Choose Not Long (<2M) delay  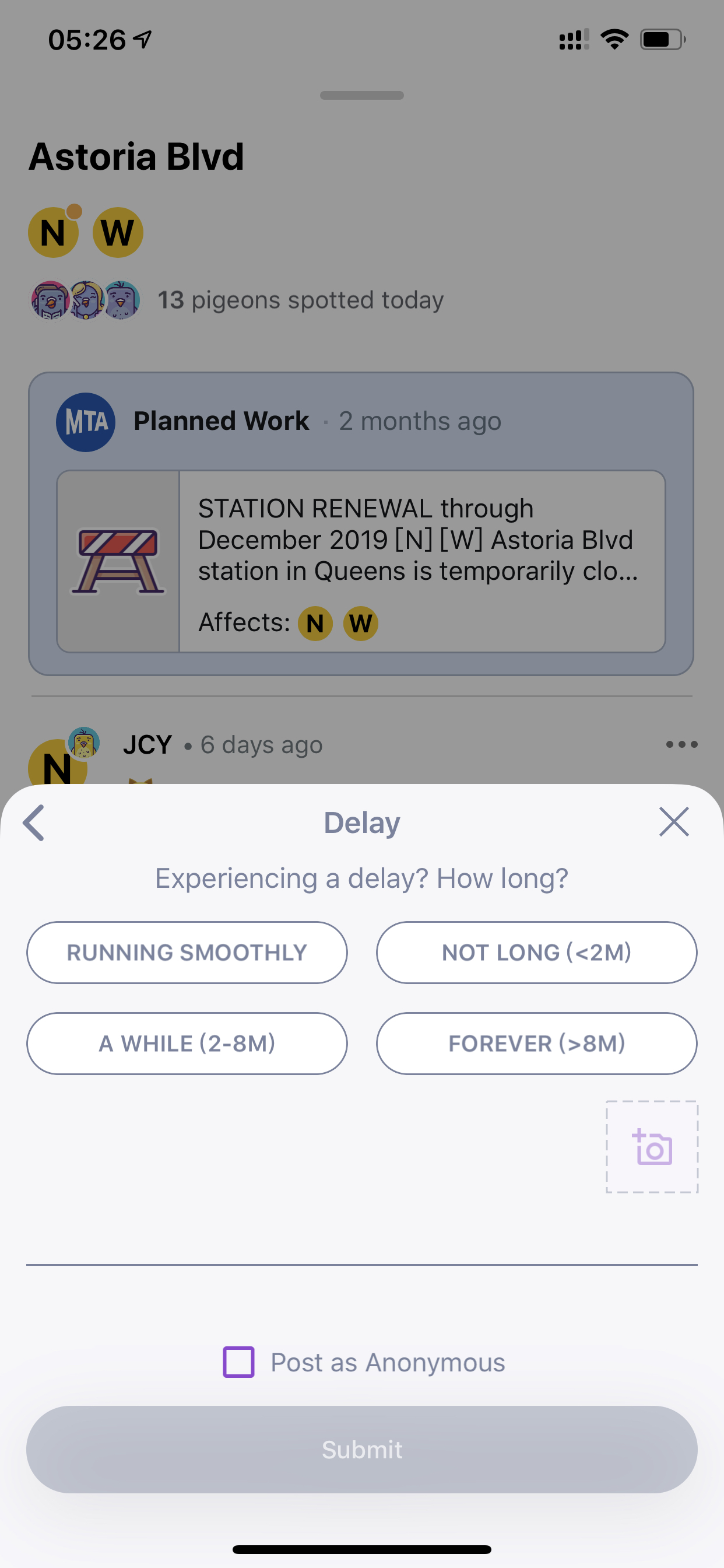pyautogui.click(x=537, y=952)
